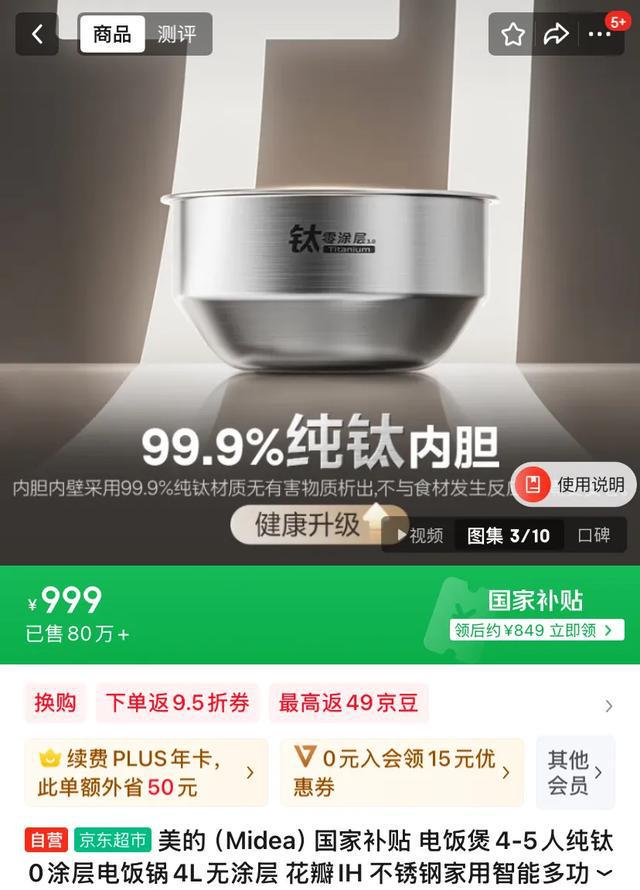This screenshot has height=890, width=640.
Task: Open the 0元入会领15元优惠券 card
Action: [x=401, y=772]
